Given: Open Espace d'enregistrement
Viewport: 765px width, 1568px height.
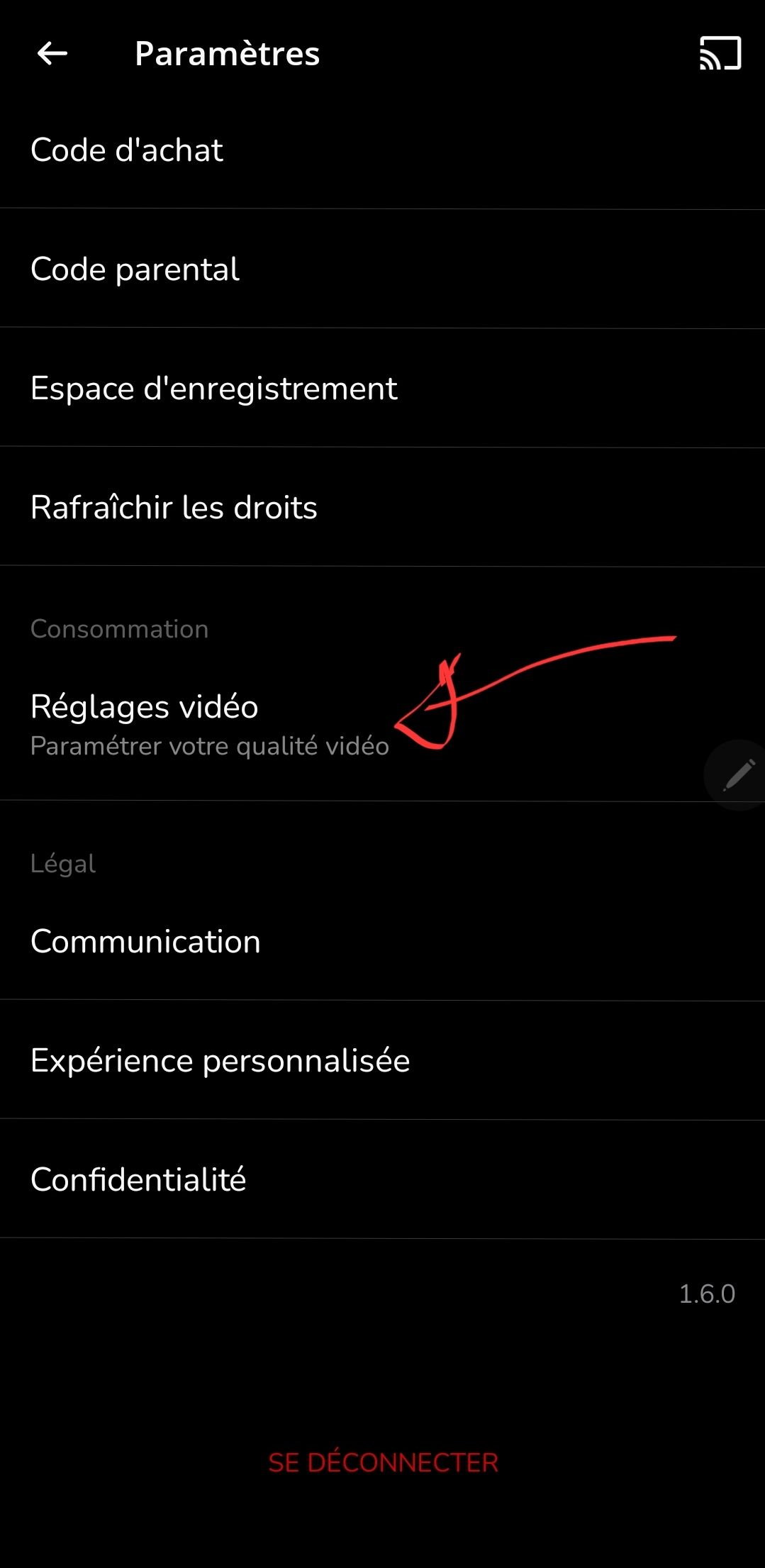Looking at the screenshot, I should click(214, 389).
